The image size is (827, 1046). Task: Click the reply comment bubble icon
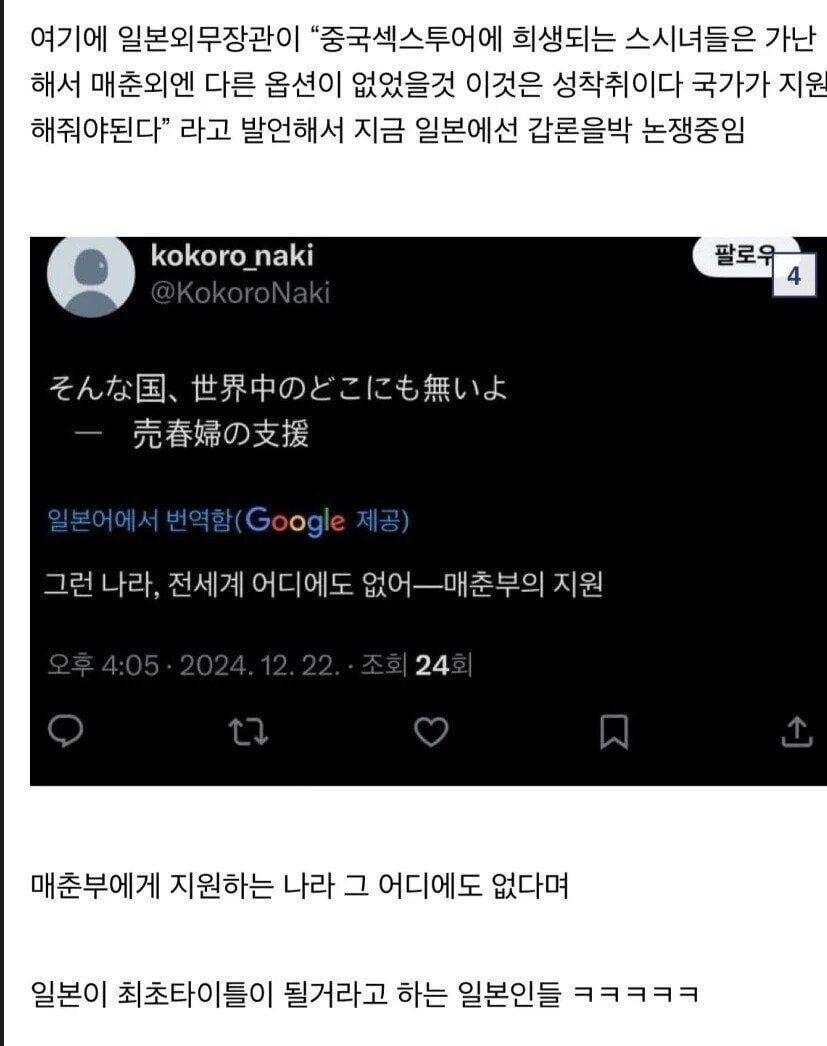[x=67, y=734]
